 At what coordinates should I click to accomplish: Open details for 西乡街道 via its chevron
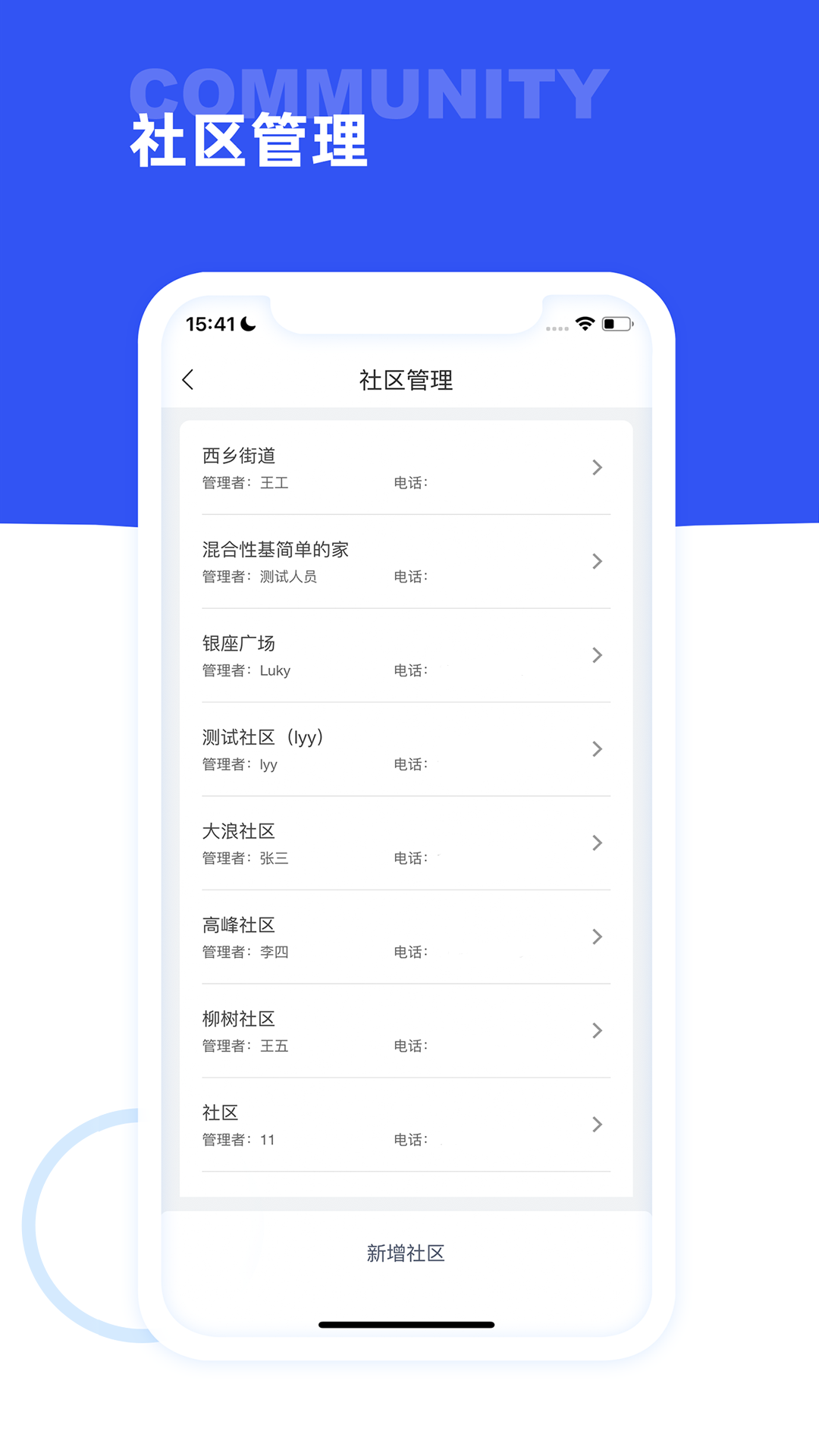[x=598, y=468]
